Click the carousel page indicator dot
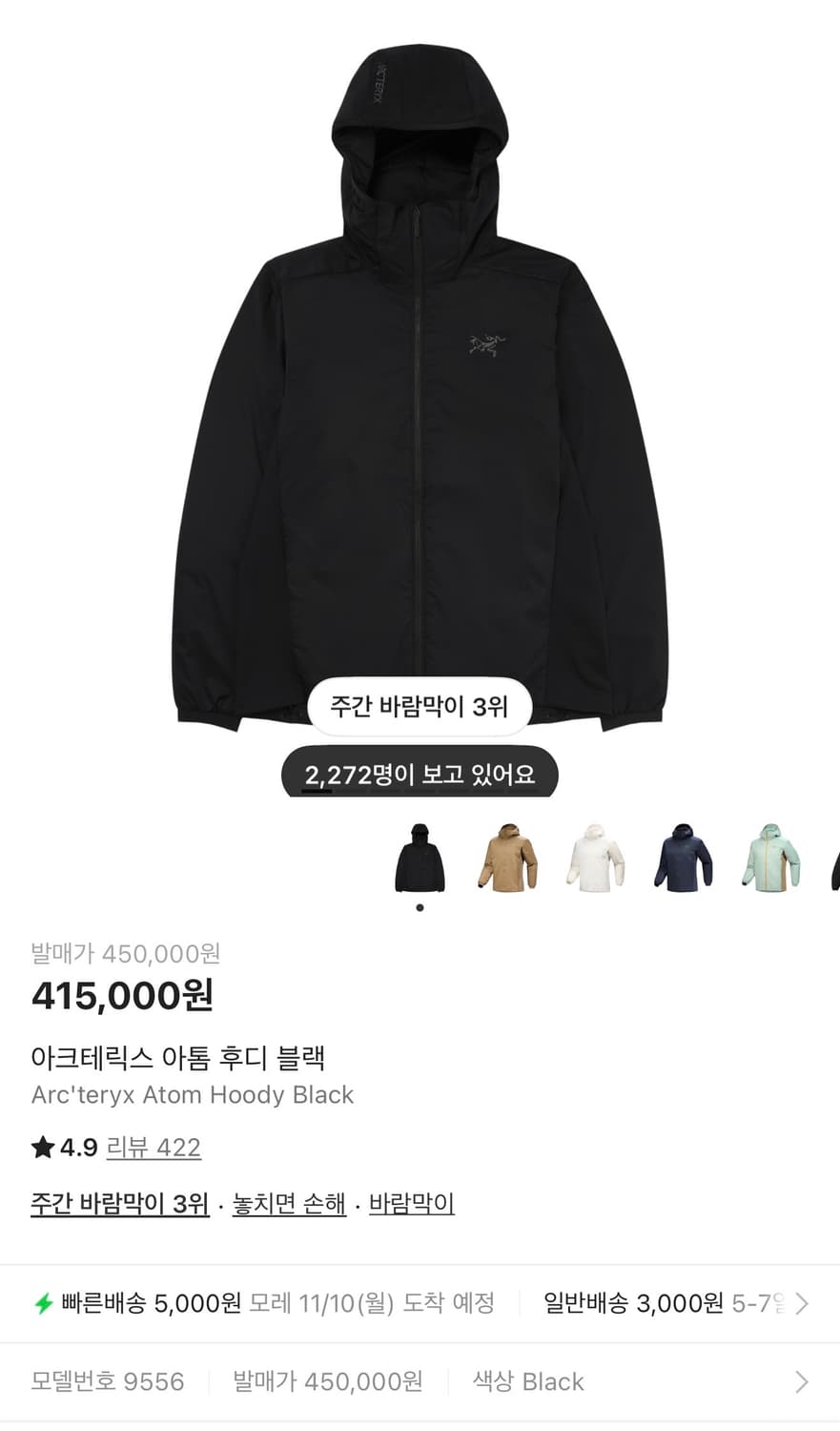 (x=420, y=907)
